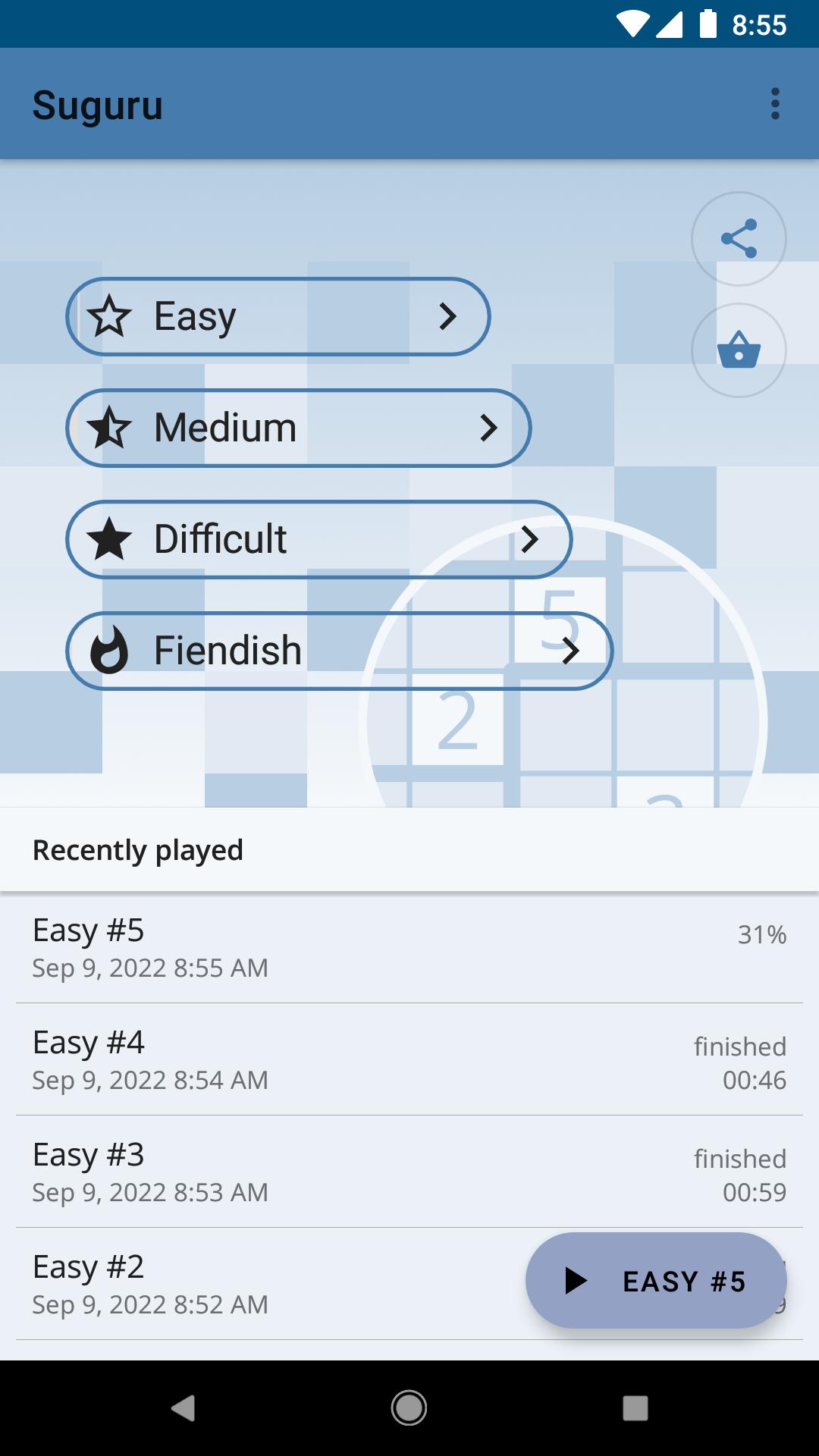Choose Easy difficulty
Viewport: 819px width, 1456px height.
pos(278,316)
